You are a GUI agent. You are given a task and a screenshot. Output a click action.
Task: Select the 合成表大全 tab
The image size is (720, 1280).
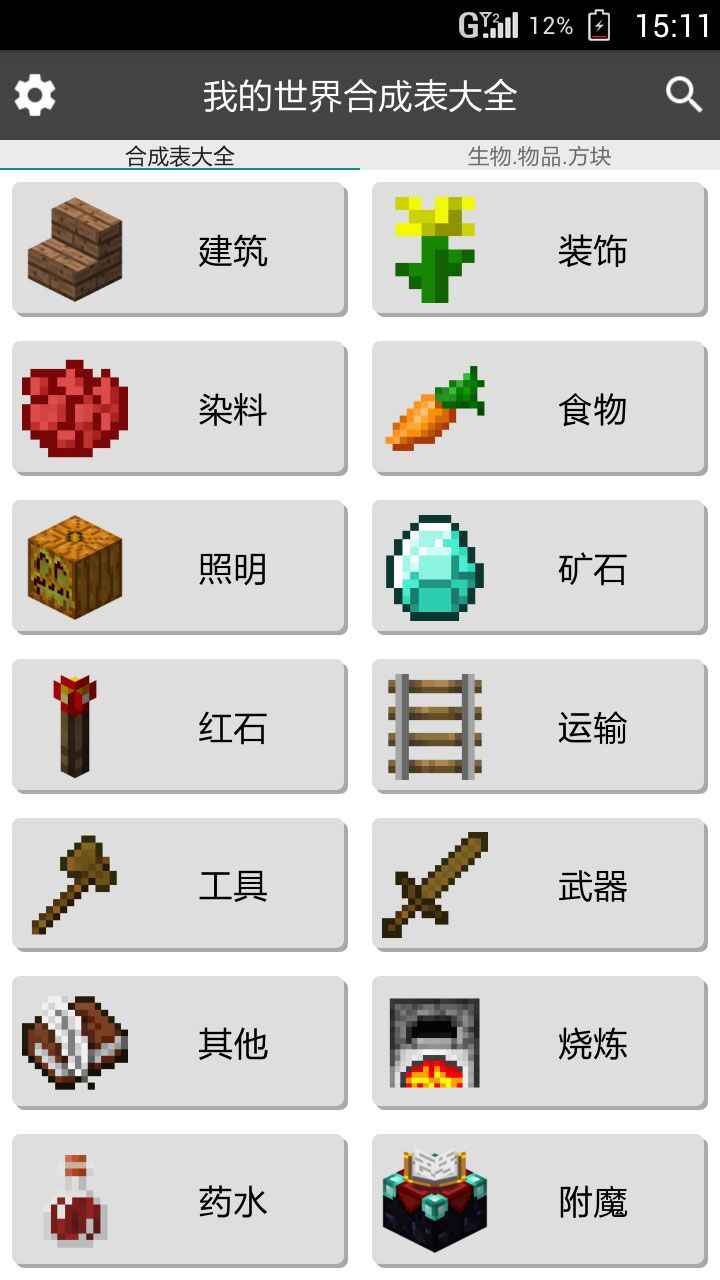[180, 157]
